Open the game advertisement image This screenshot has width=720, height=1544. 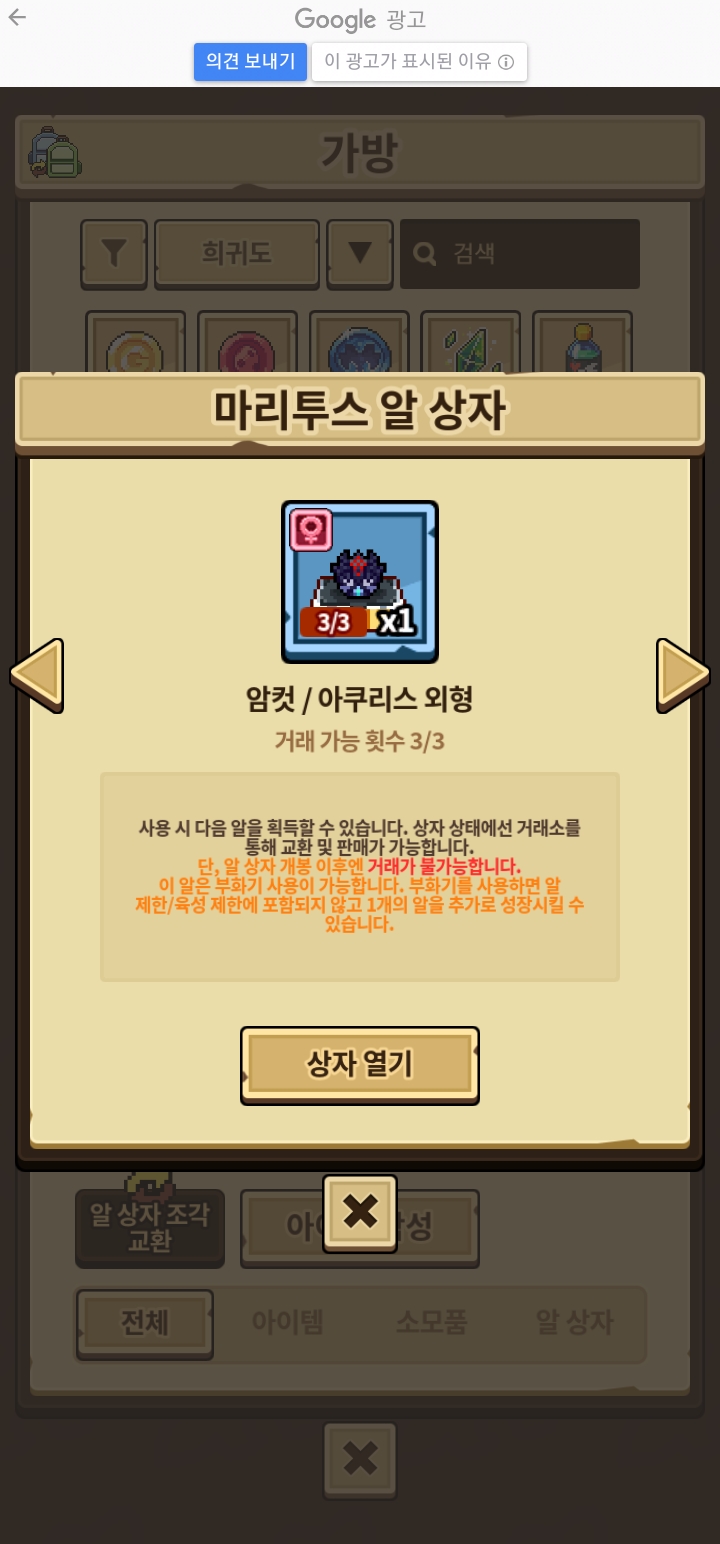pos(360,815)
